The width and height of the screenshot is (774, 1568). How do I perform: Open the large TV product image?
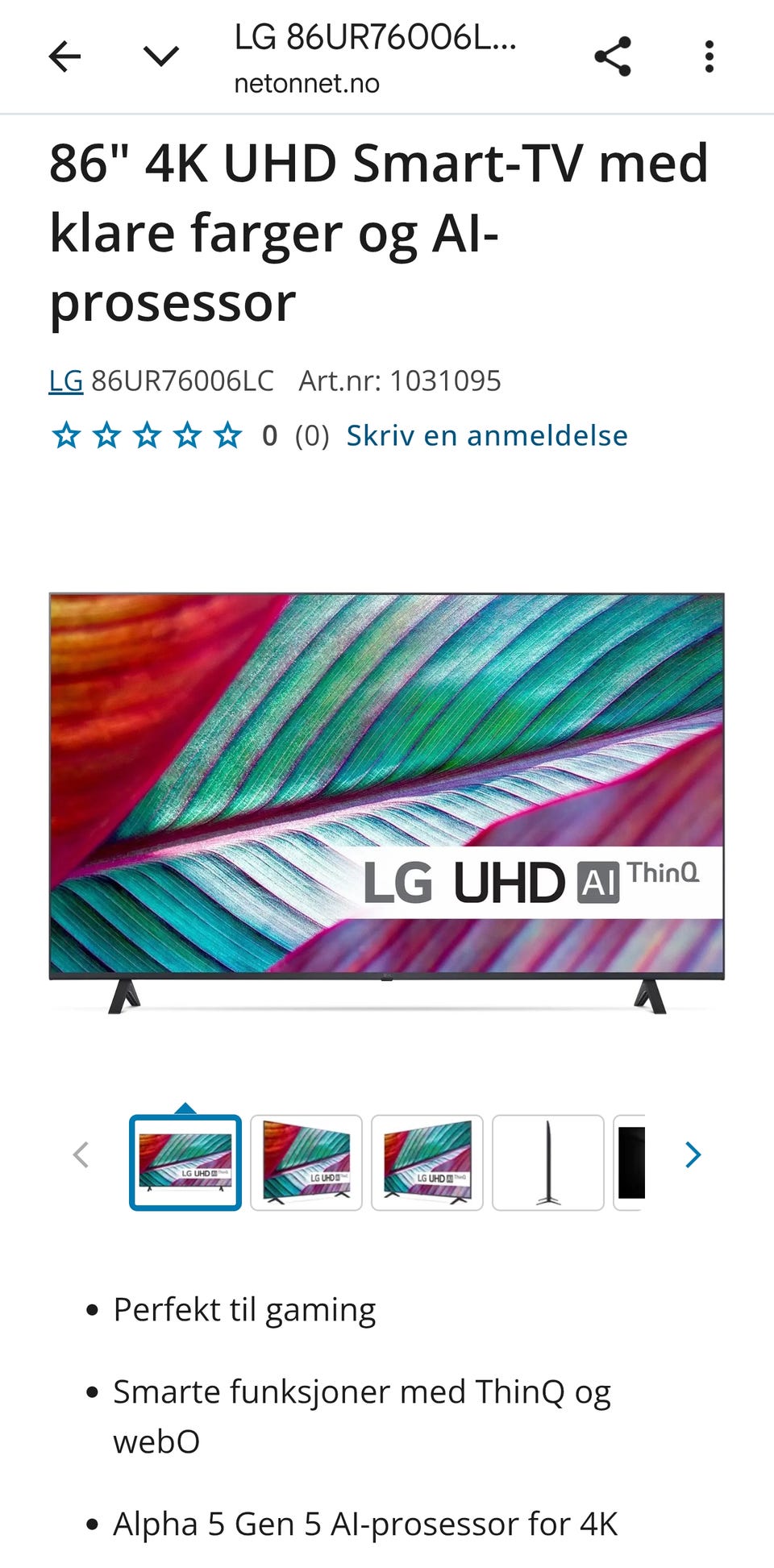tap(387, 804)
